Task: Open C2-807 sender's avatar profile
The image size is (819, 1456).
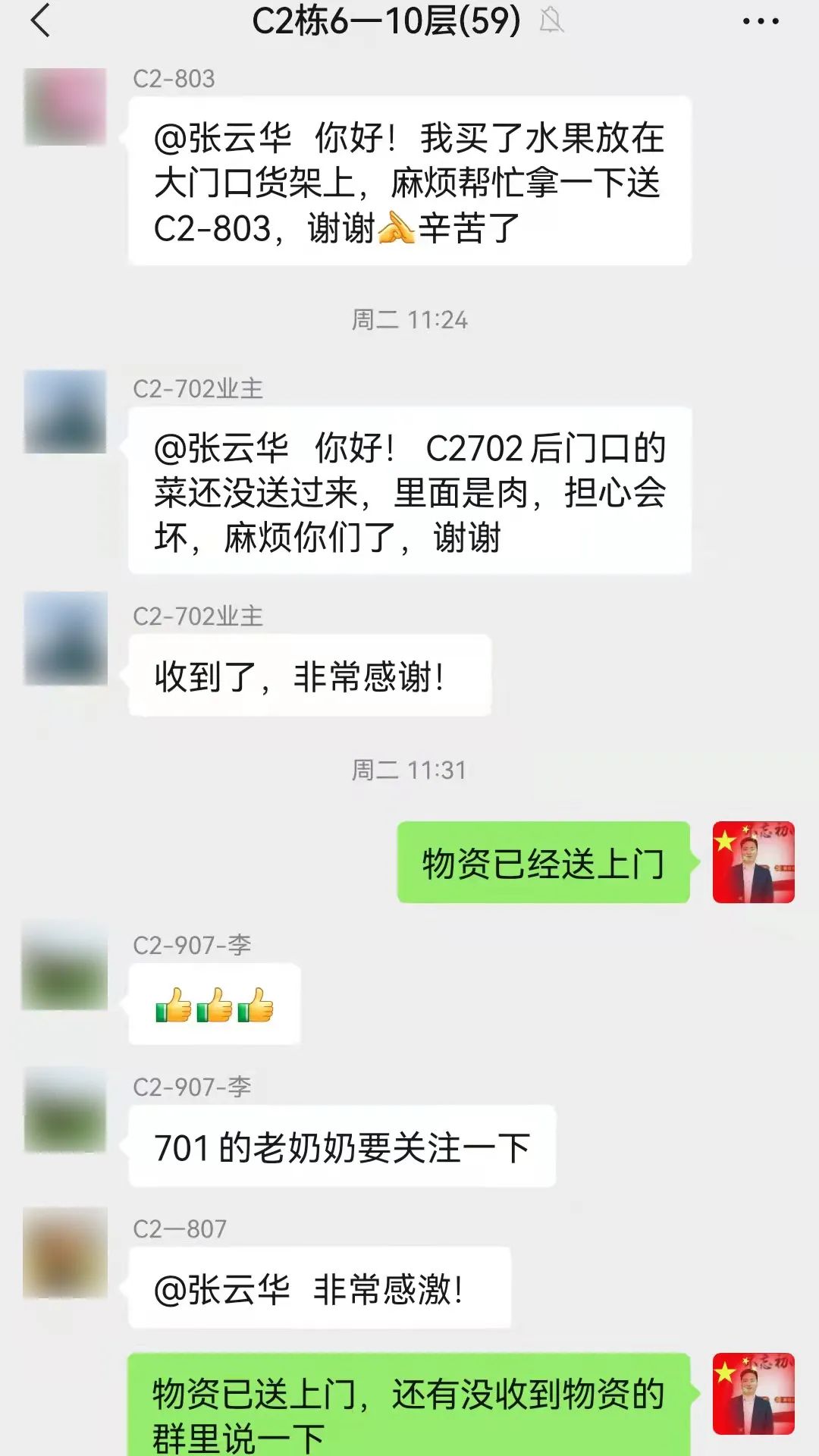Action: 65,1253
